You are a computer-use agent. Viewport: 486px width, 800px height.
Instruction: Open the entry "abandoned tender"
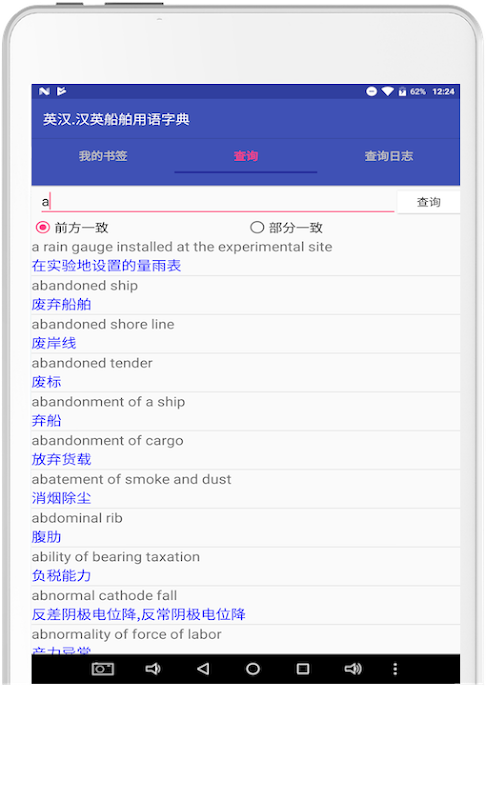point(246,372)
